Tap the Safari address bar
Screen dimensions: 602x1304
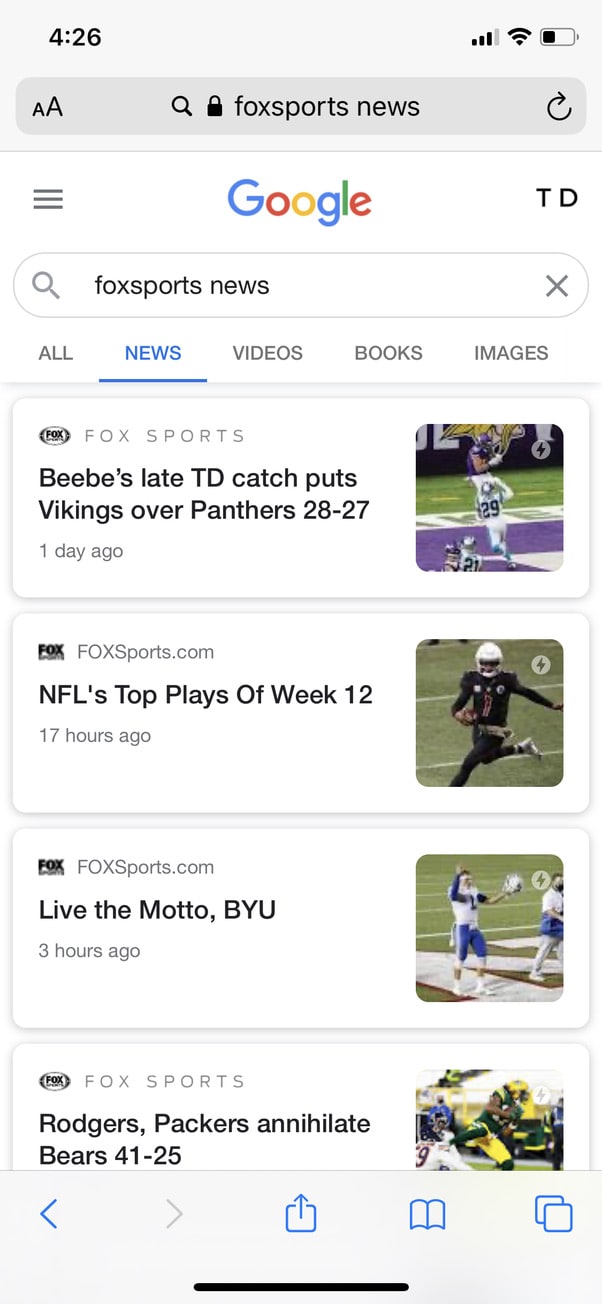click(300, 107)
